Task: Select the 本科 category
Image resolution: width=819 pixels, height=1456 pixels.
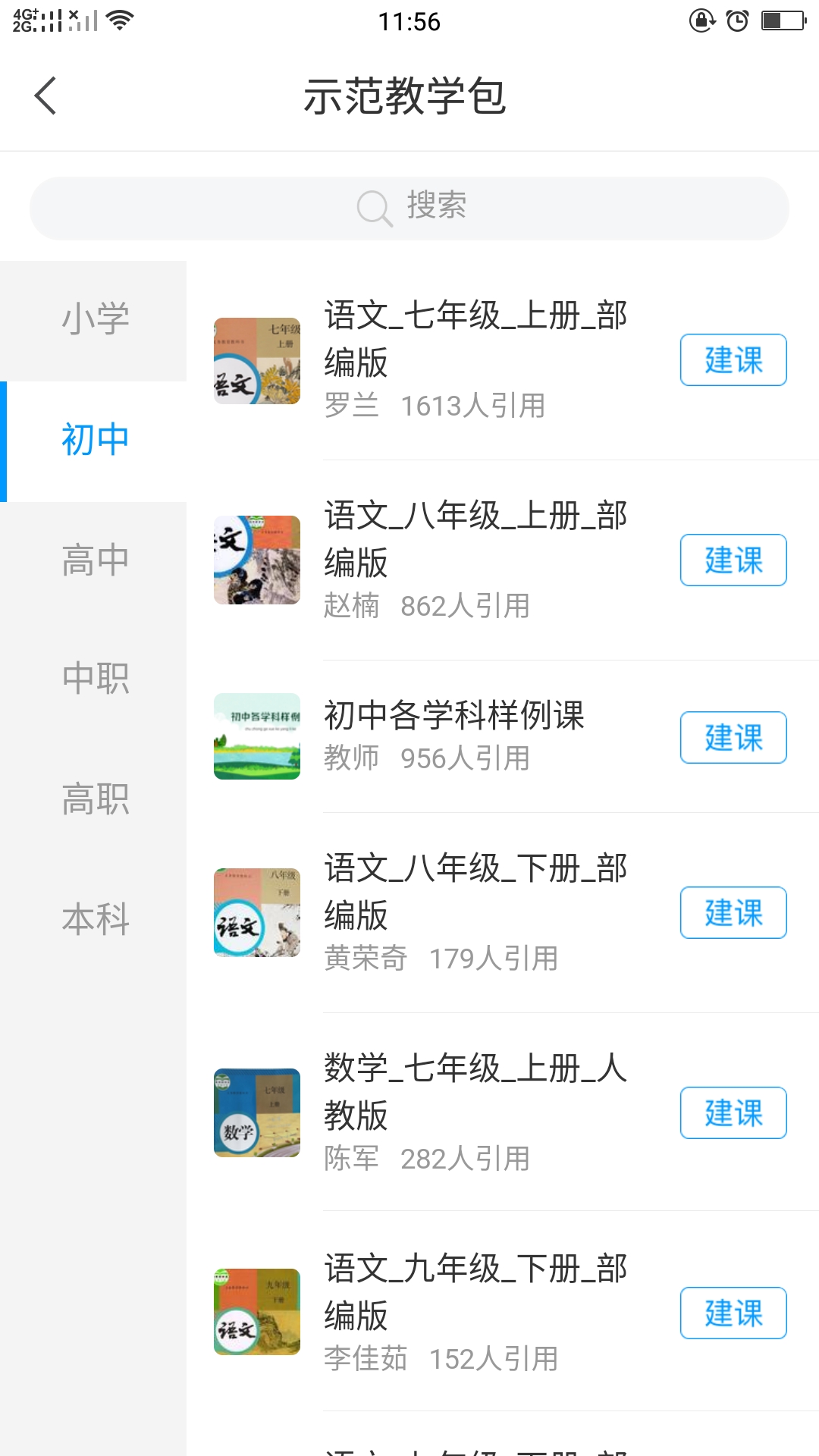Action: tap(93, 920)
